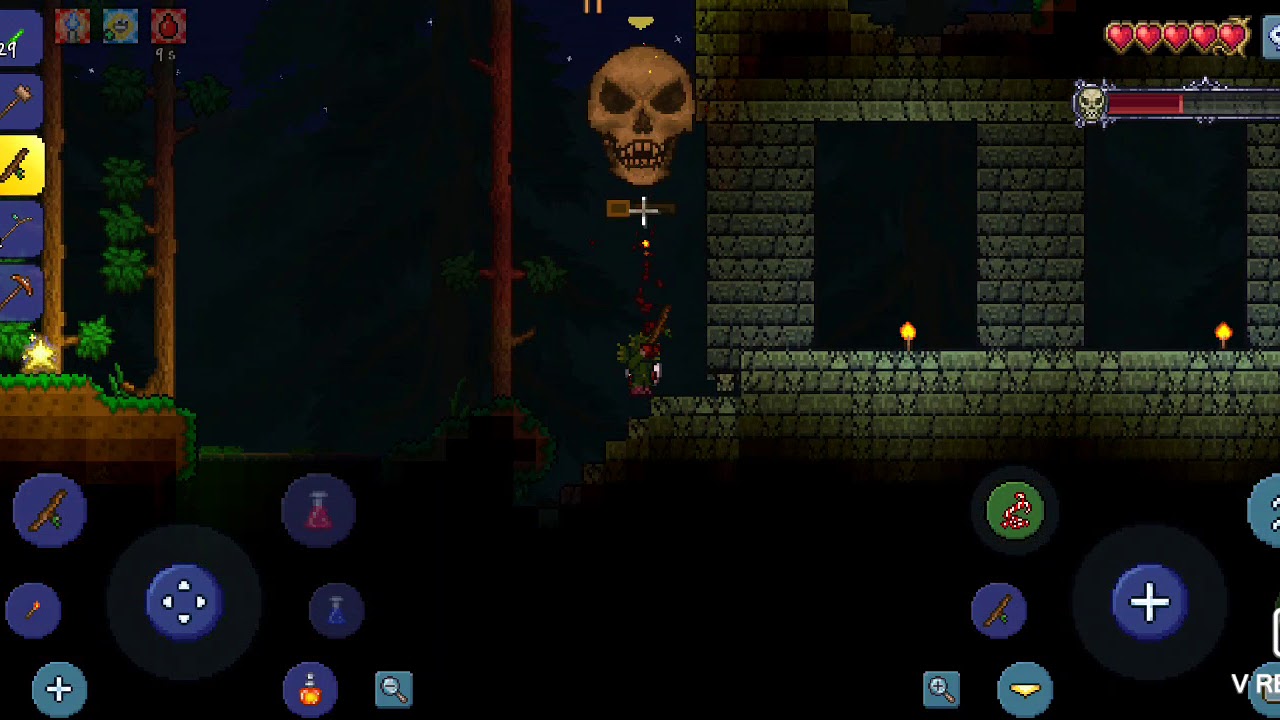Zoom in with the plus magnifier
This screenshot has height=720, width=1280.
pos(941,688)
